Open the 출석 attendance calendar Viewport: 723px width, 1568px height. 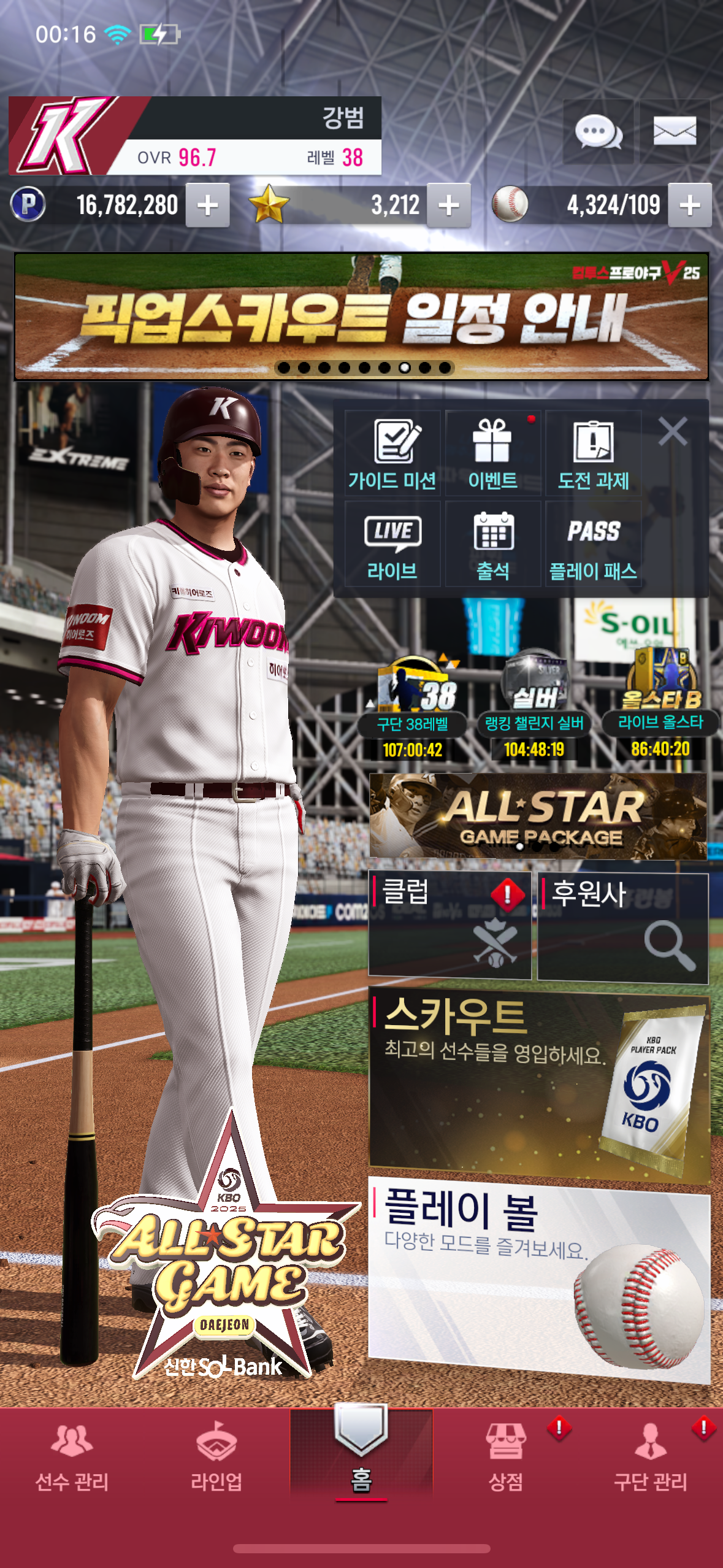pyautogui.click(x=492, y=544)
